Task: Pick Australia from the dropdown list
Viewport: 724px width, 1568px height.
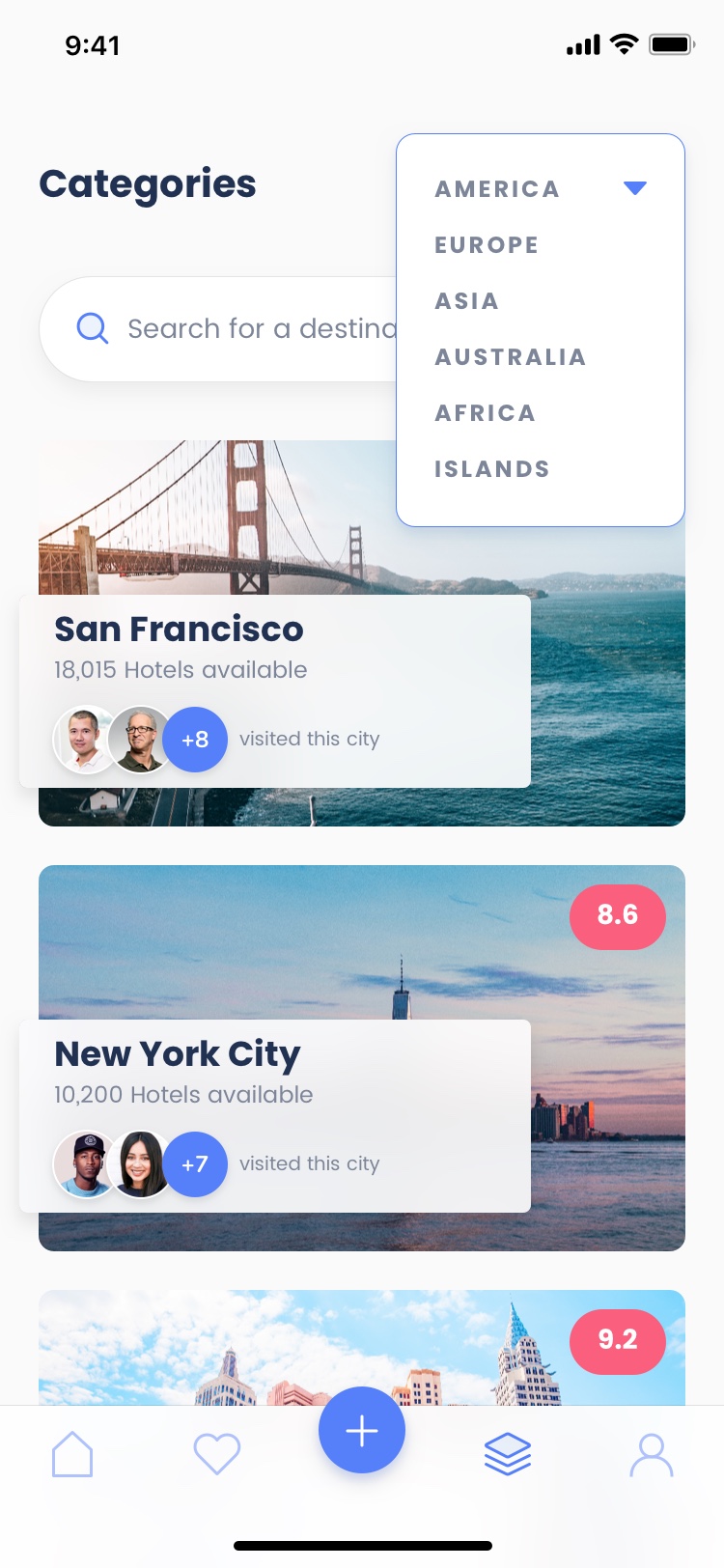Action: click(x=511, y=357)
